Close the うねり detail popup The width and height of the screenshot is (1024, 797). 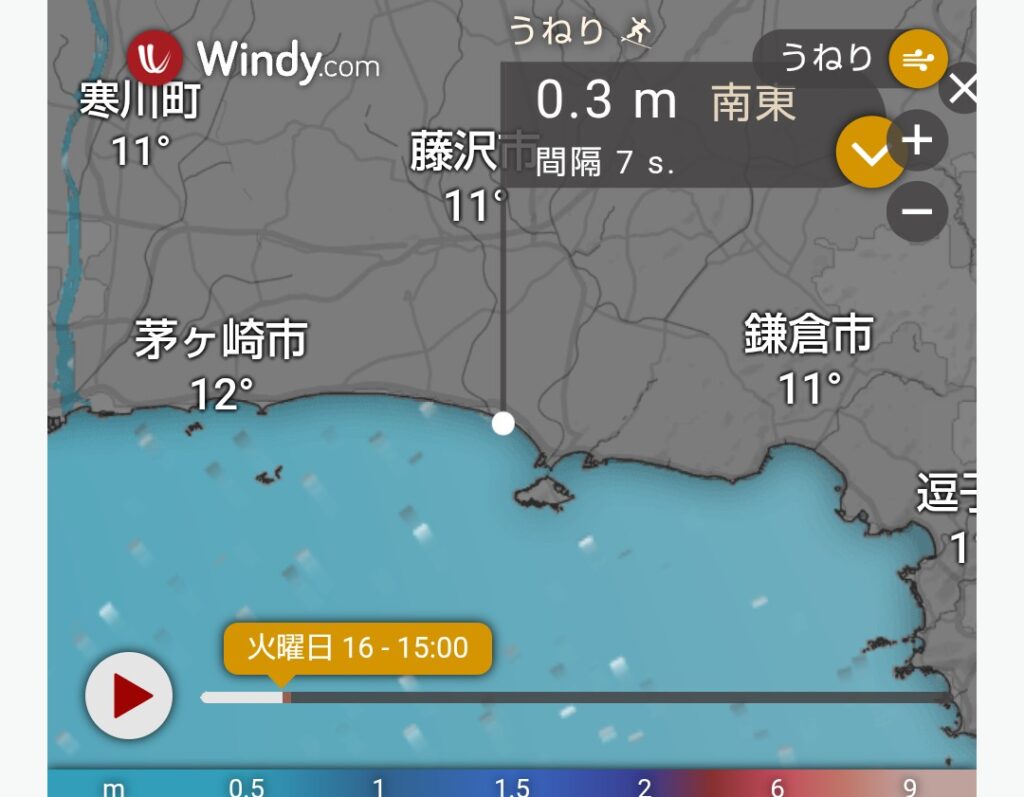click(962, 90)
